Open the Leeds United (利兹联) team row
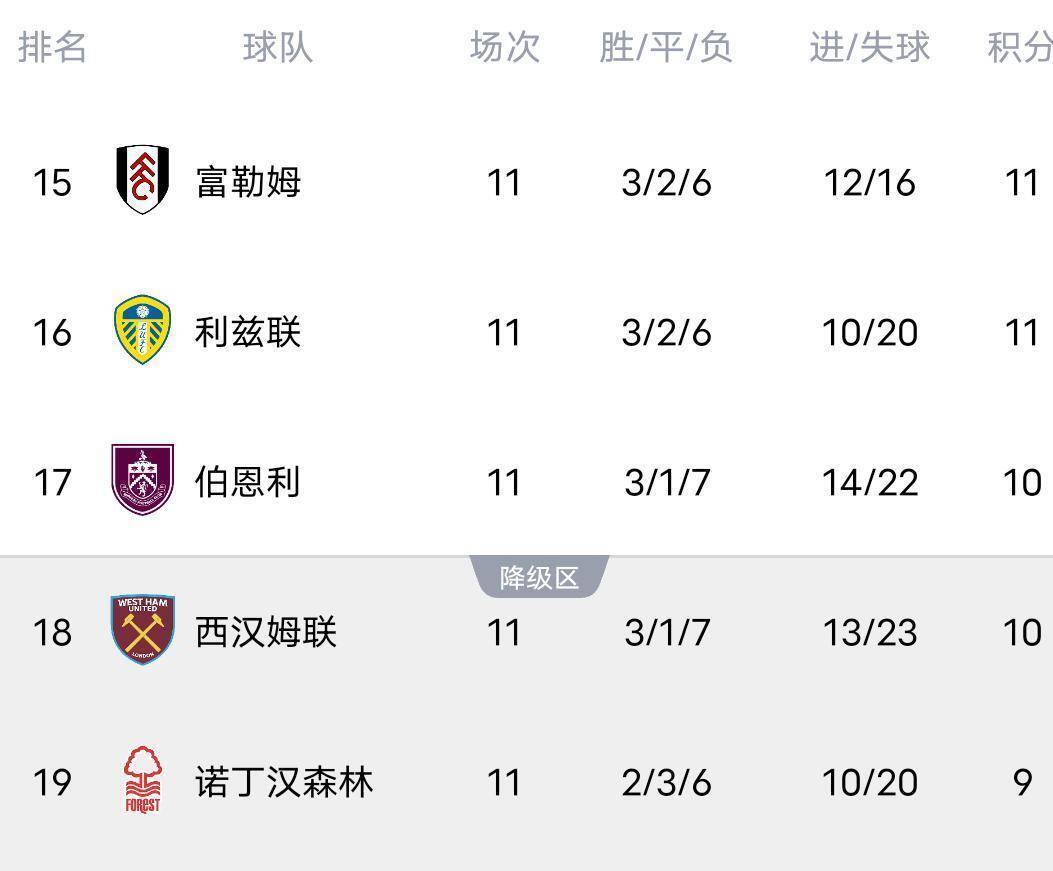This screenshot has height=871, width=1053. coord(248,332)
